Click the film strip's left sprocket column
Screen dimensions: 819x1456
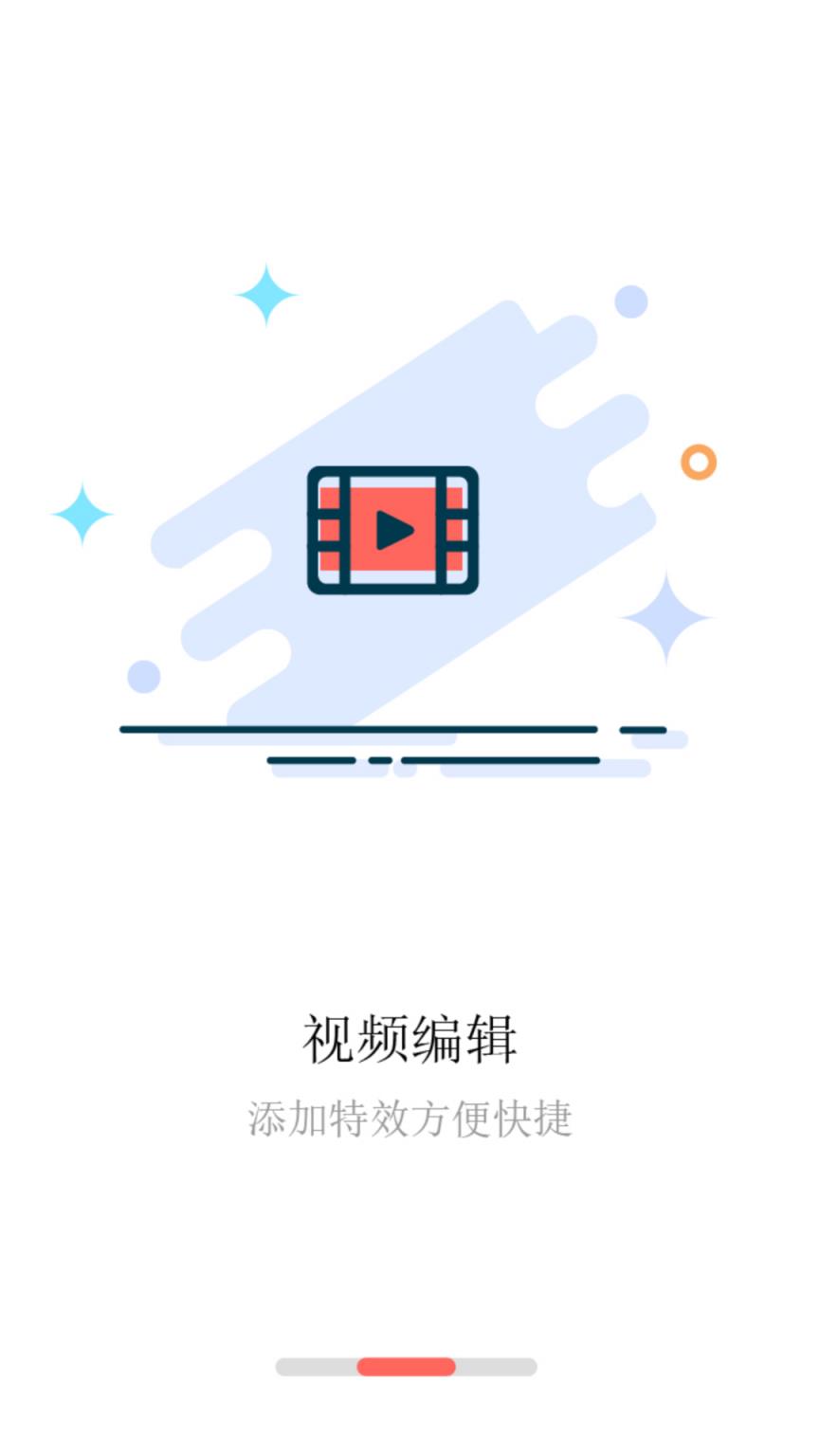[329, 531]
